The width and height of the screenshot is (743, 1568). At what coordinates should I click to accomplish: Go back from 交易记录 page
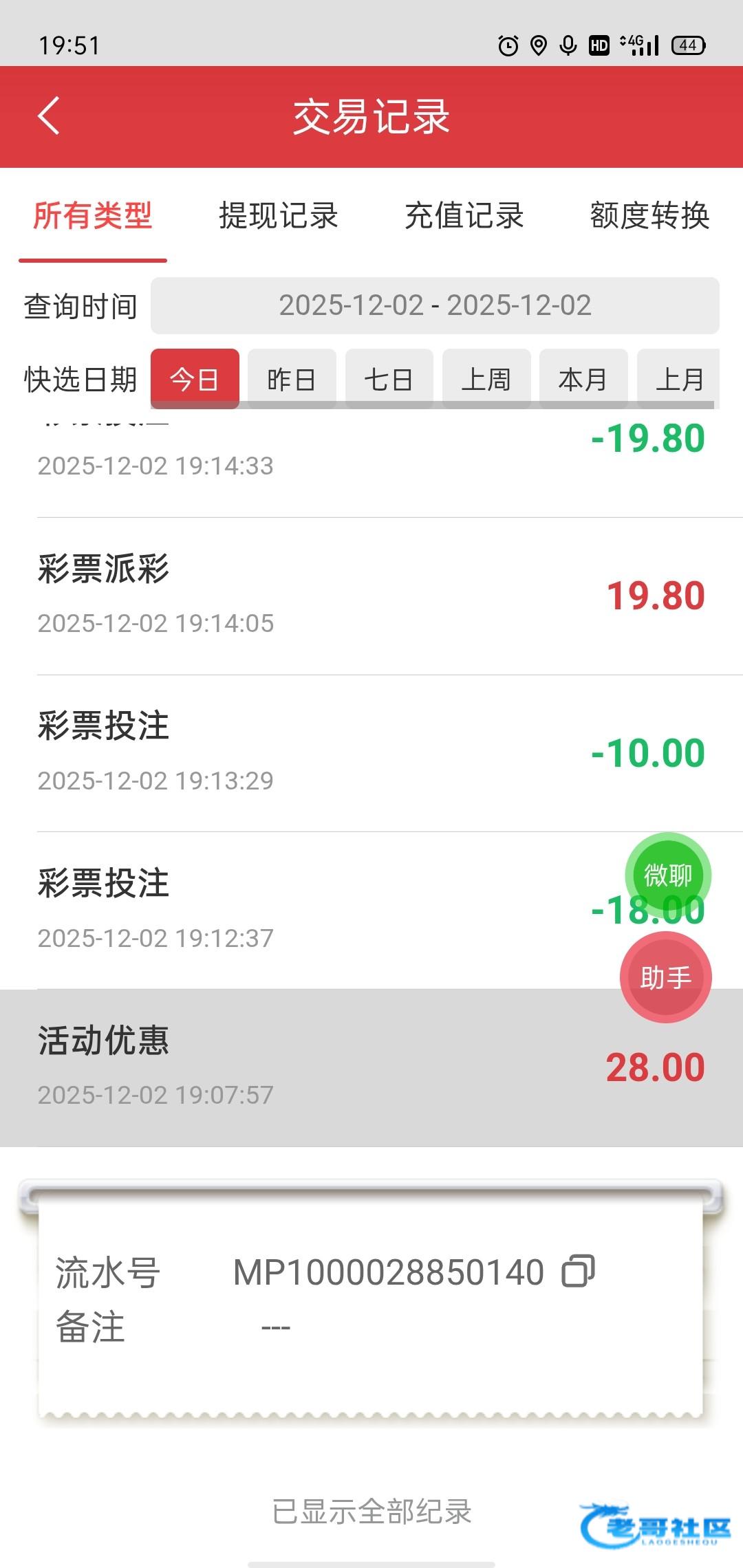[48, 116]
